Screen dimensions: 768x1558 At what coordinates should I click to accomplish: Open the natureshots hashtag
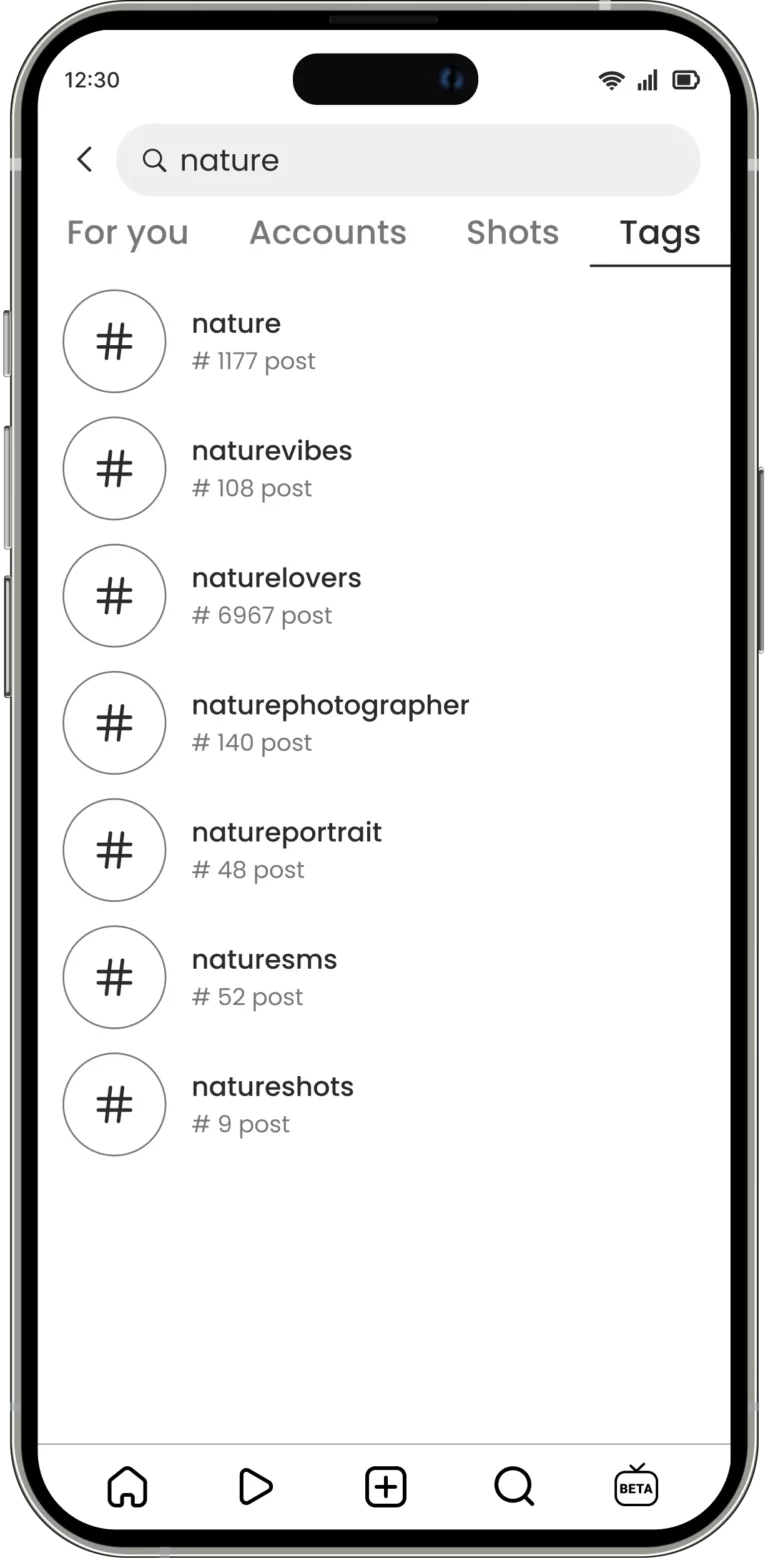tap(272, 1103)
